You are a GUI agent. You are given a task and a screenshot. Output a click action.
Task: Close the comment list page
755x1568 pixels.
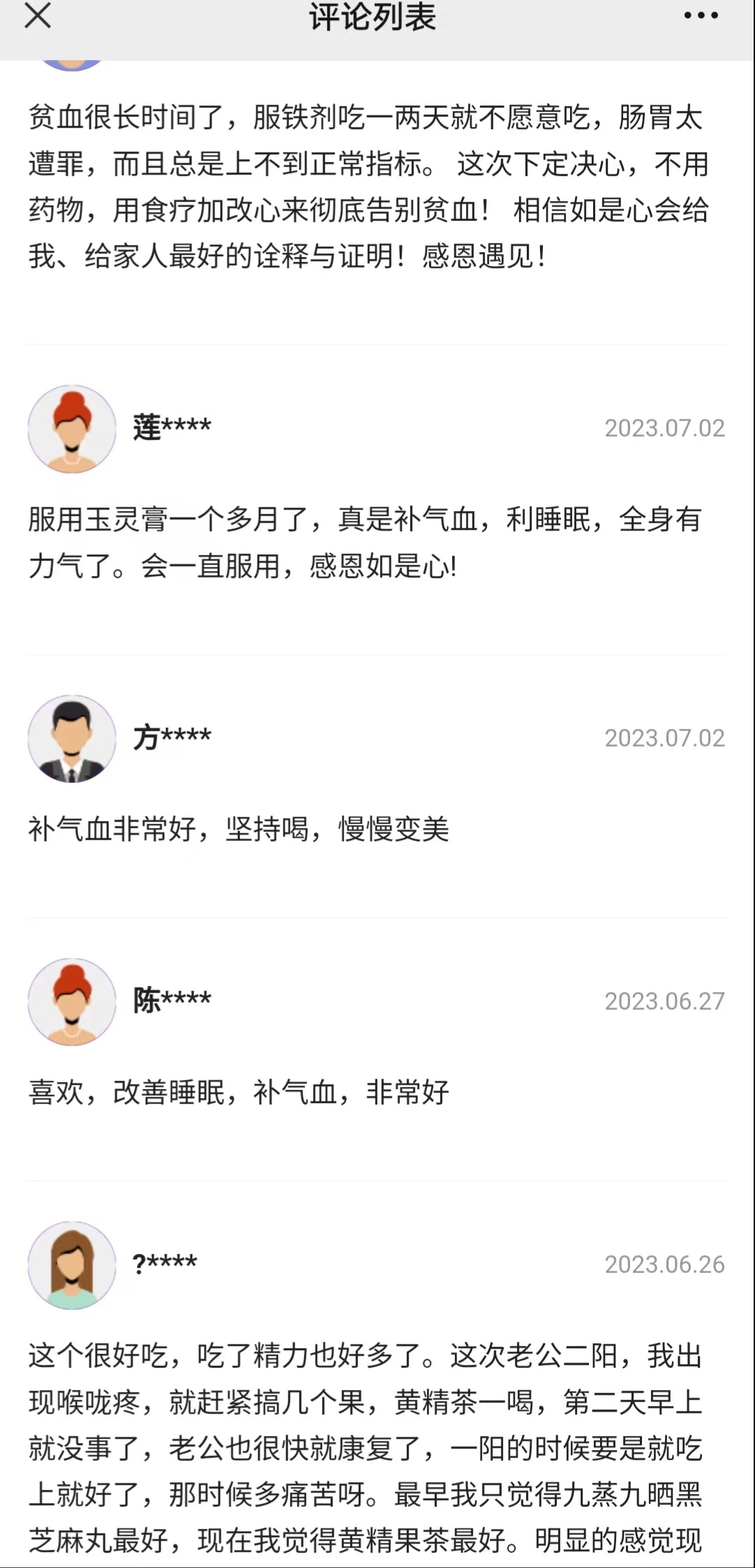pyautogui.click(x=38, y=15)
